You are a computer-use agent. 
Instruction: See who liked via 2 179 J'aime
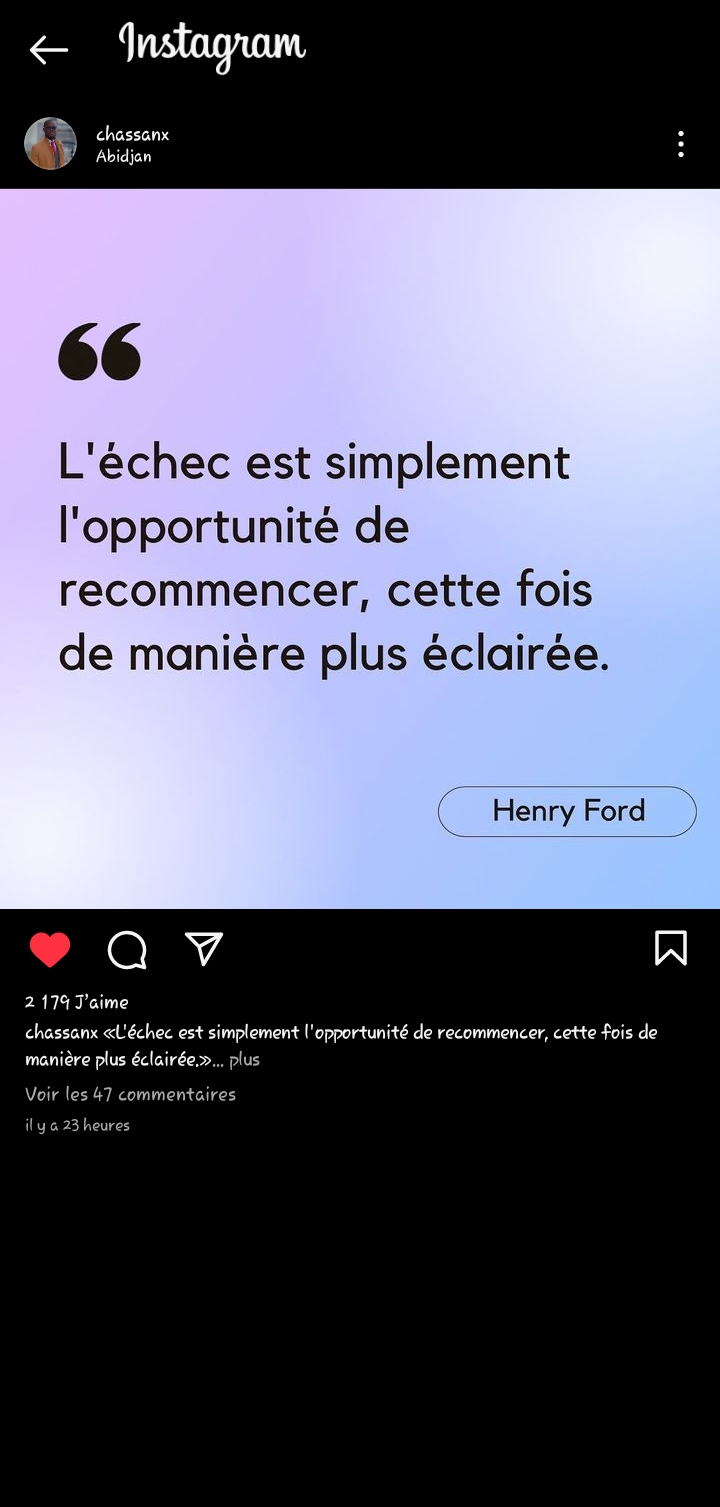pyautogui.click(x=77, y=1002)
